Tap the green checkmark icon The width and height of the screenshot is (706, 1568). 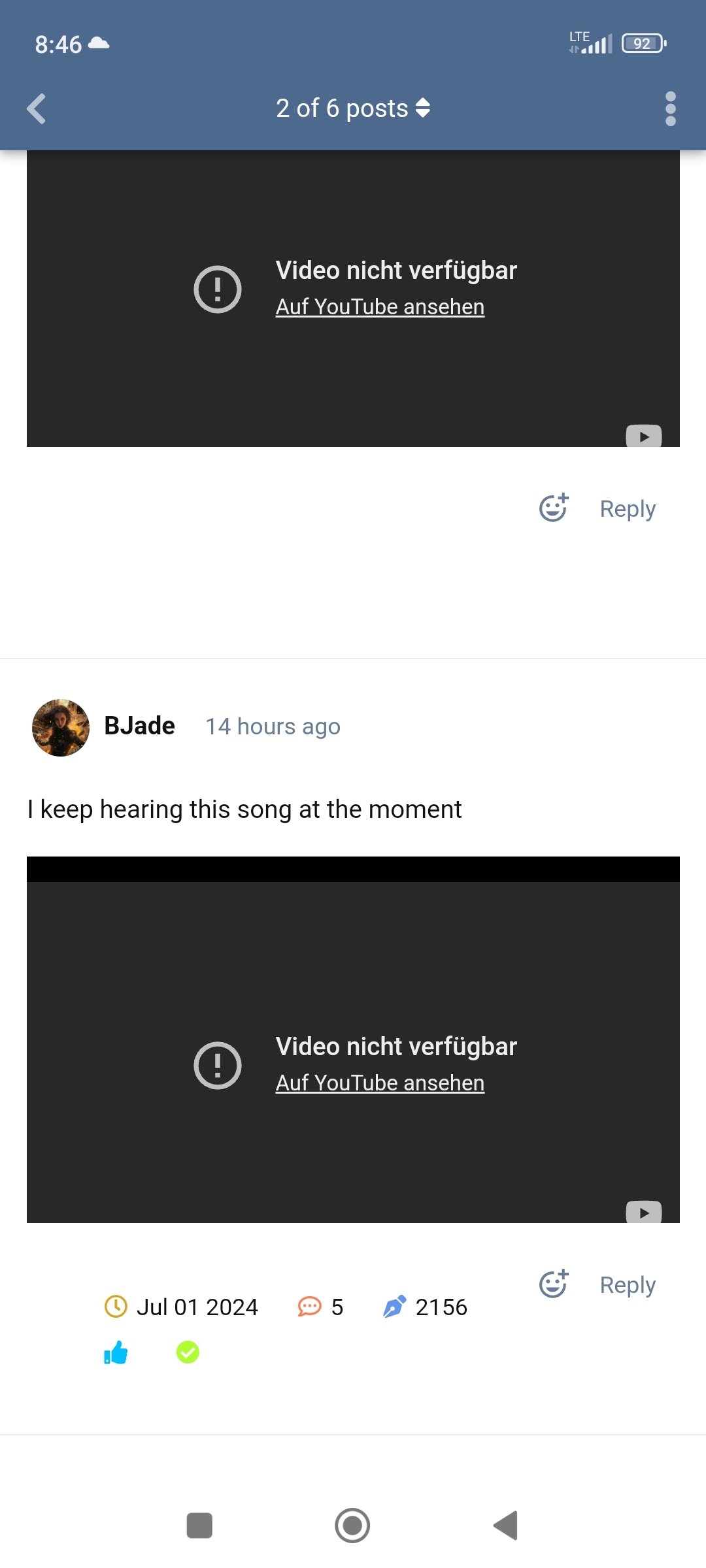pyautogui.click(x=188, y=1352)
